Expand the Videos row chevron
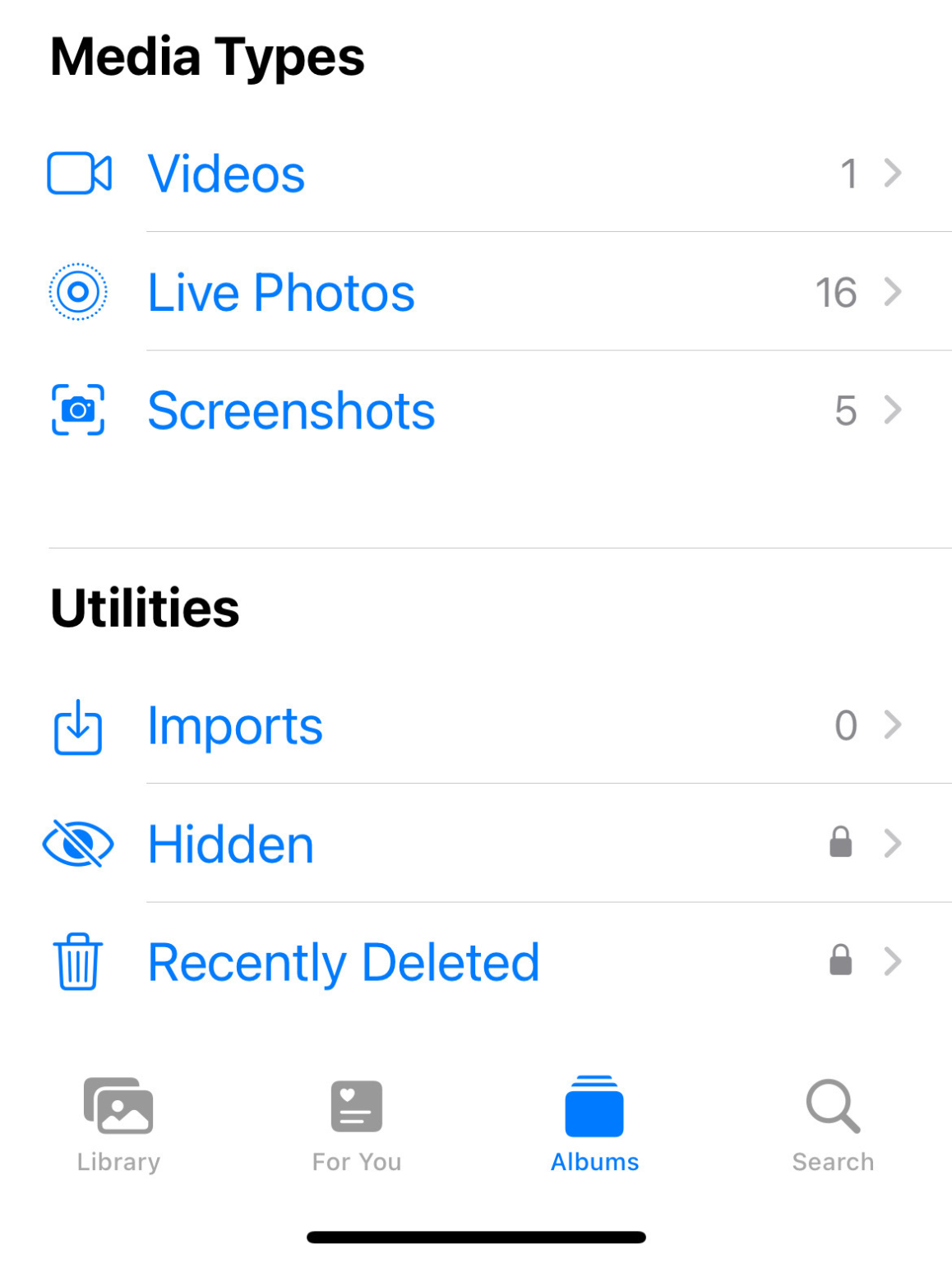 click(x=894, y=173)
